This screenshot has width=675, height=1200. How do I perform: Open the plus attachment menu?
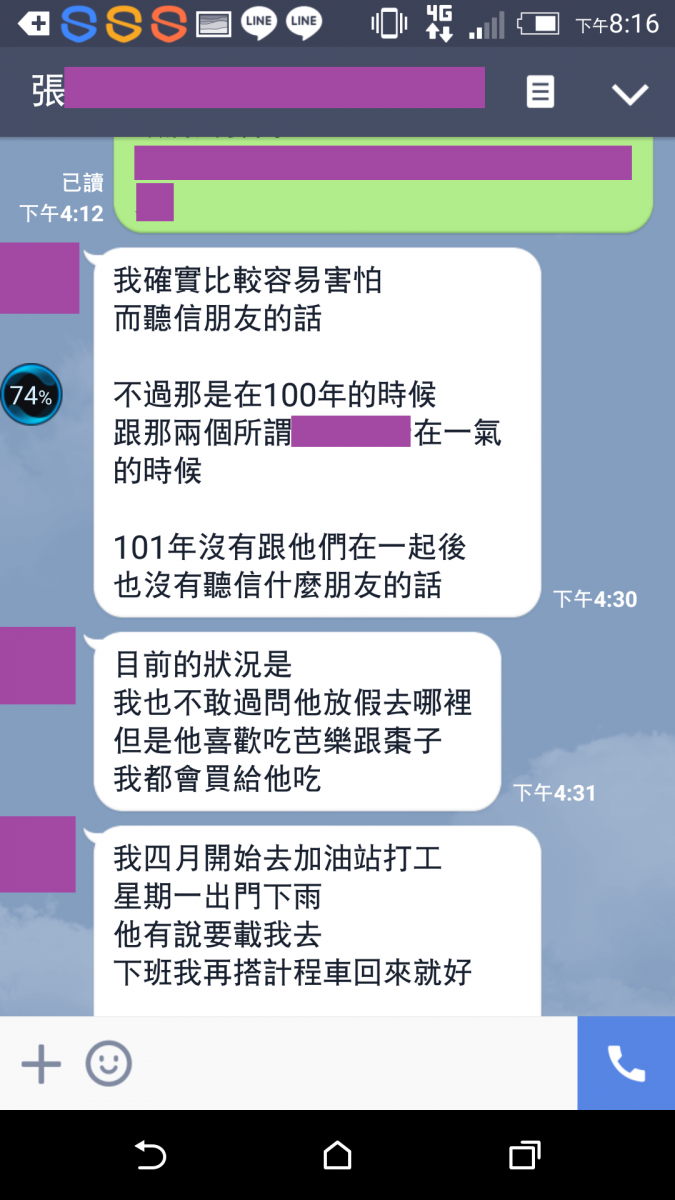(41, 1064)
